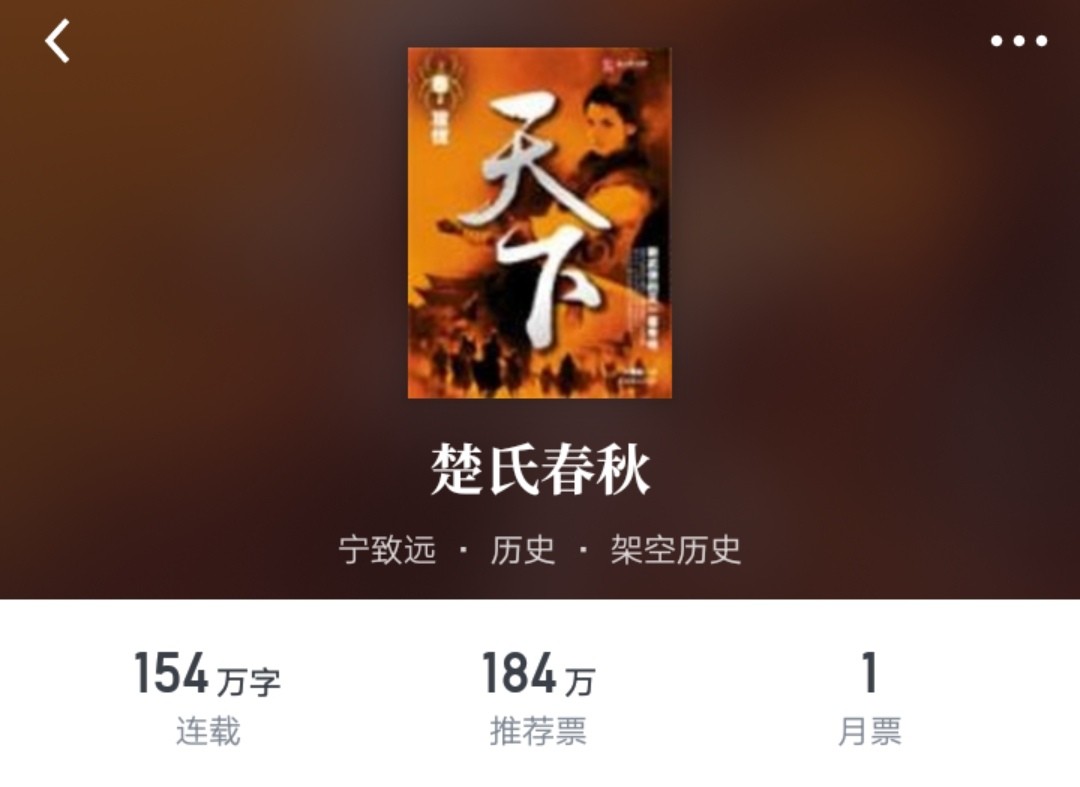This screenshot has width=1080, height=787.
Task: Open the 推荐票 count
Action: 538,696
